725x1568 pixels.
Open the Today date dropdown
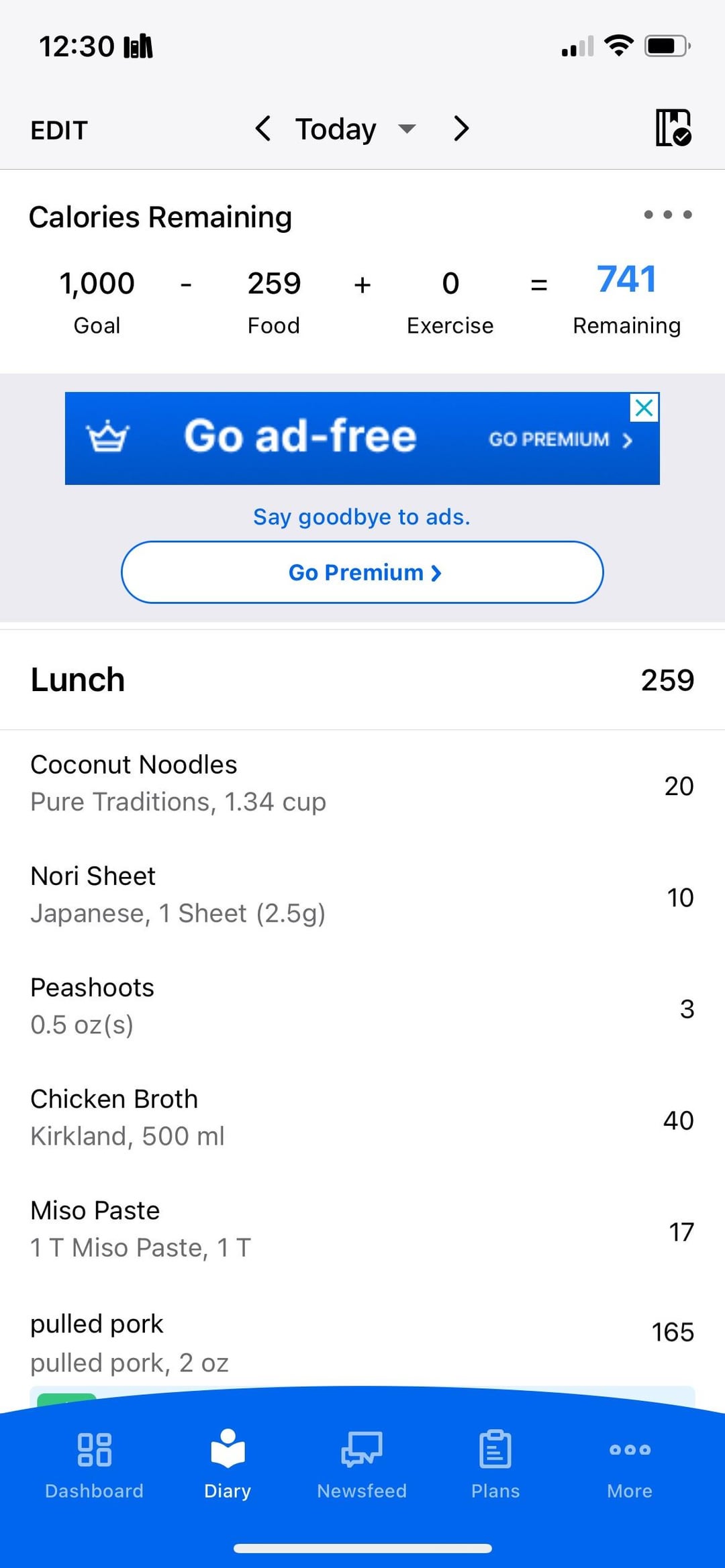[x=356, y=129]
